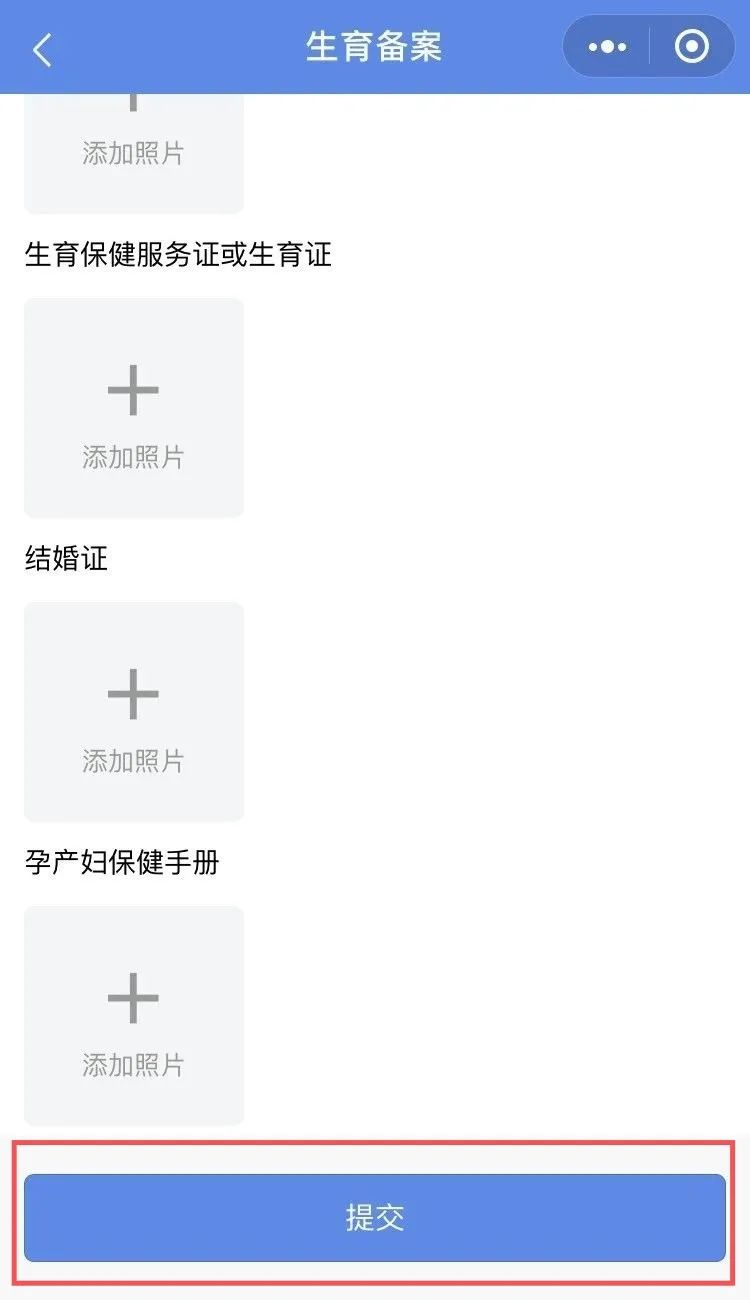Add photo for 孕产妇保健手册
Viewport: 750px width, 1300px height.
click(134, 1016)
